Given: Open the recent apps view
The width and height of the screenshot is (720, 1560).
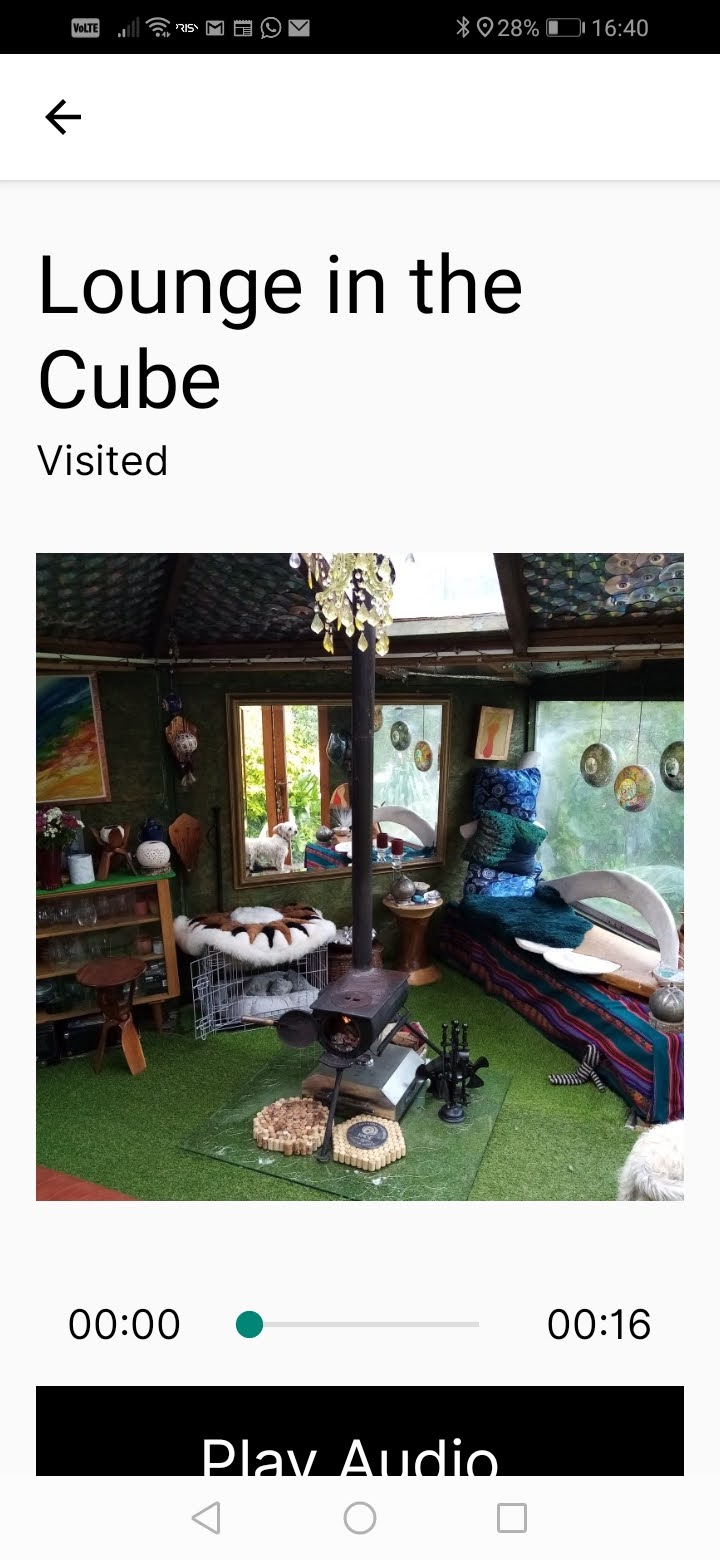Looking at the screenshot, I should pyautogui.click(x=512, y=1518).
